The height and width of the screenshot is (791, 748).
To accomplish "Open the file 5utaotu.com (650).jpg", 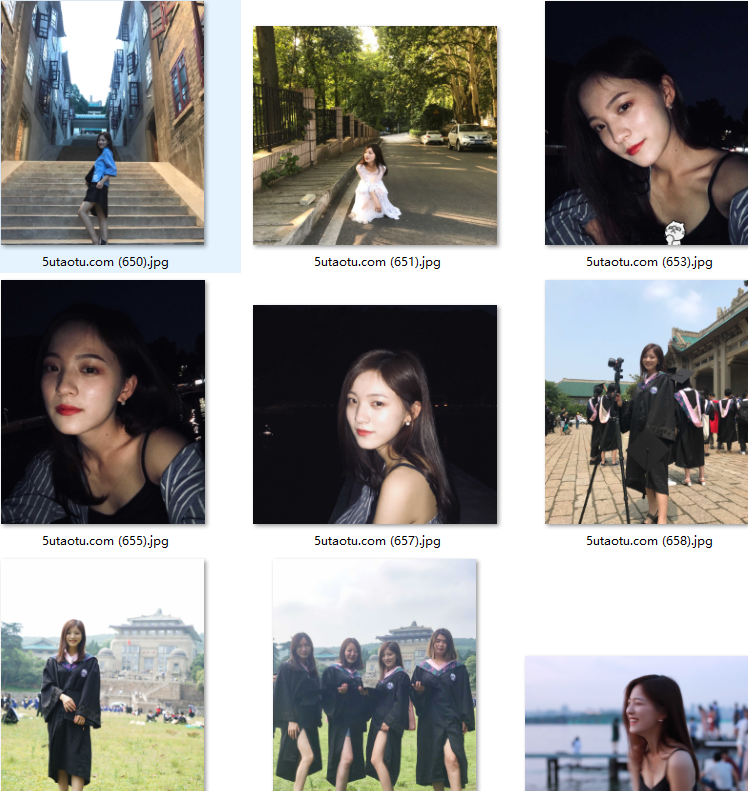I will tap(103, 123).
